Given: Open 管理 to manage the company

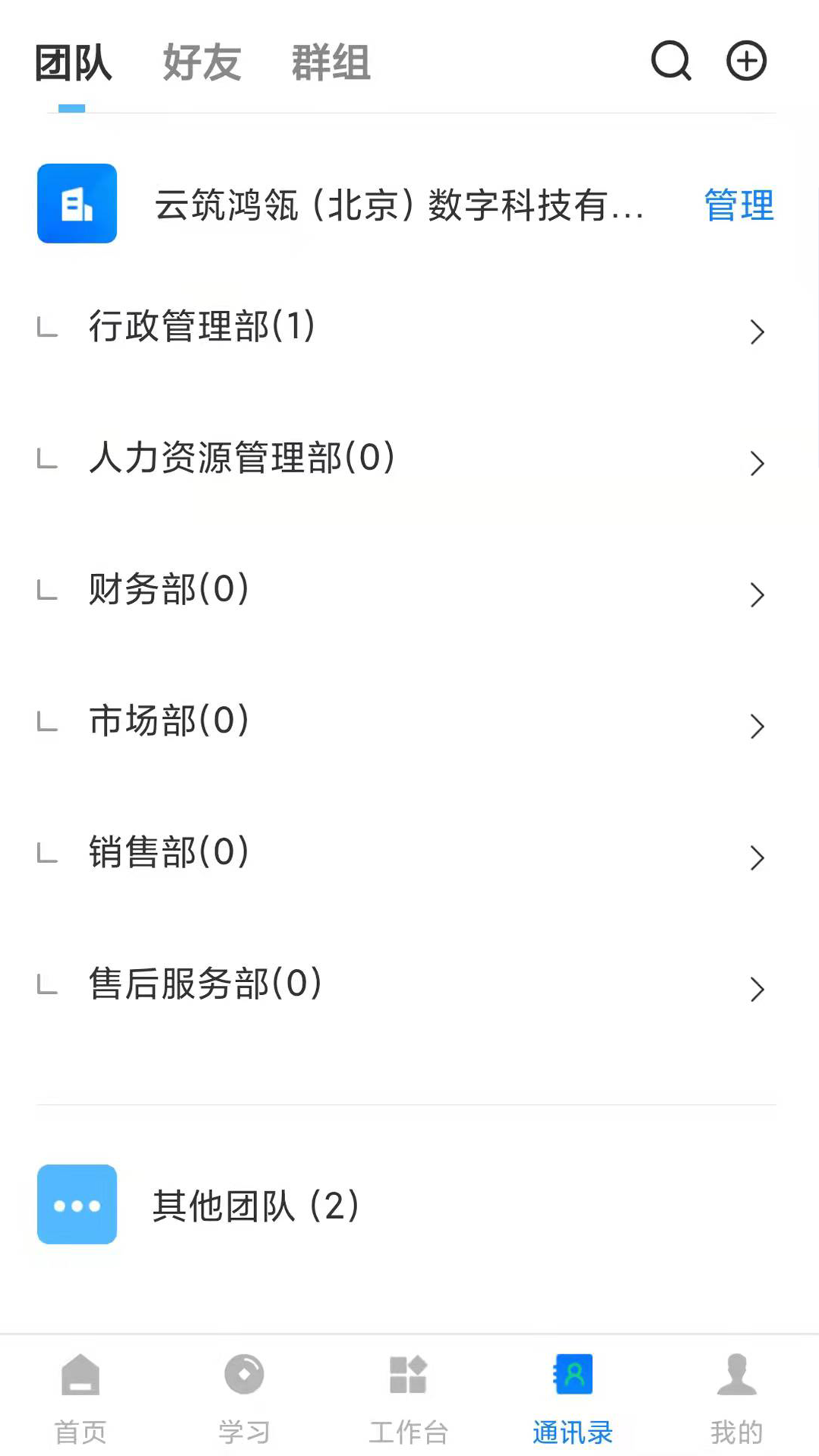Looking at the screenshot, I should (x=738, y=206).
